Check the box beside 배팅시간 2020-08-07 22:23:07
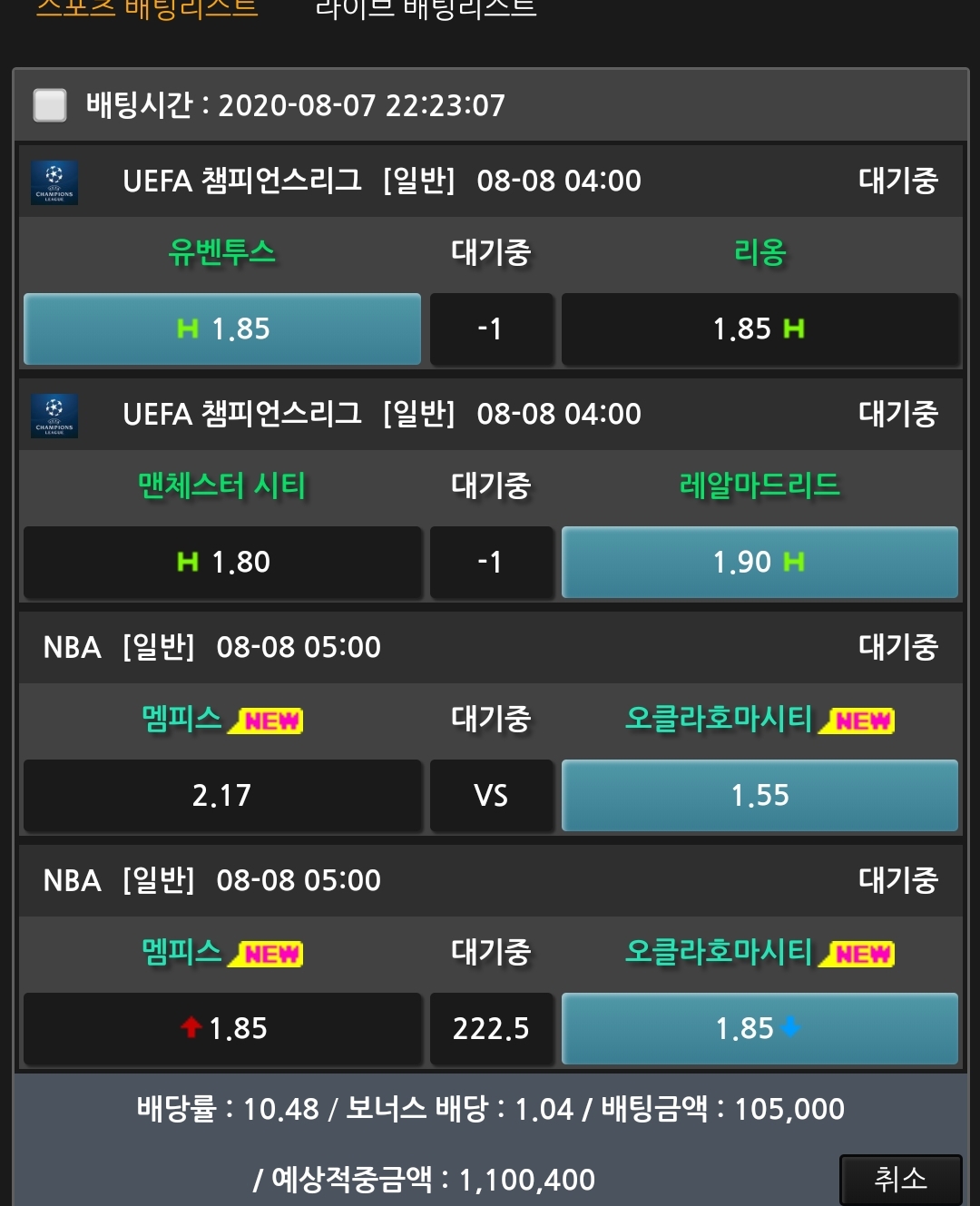The image size is (980, 1206). [x=50, y=105]
